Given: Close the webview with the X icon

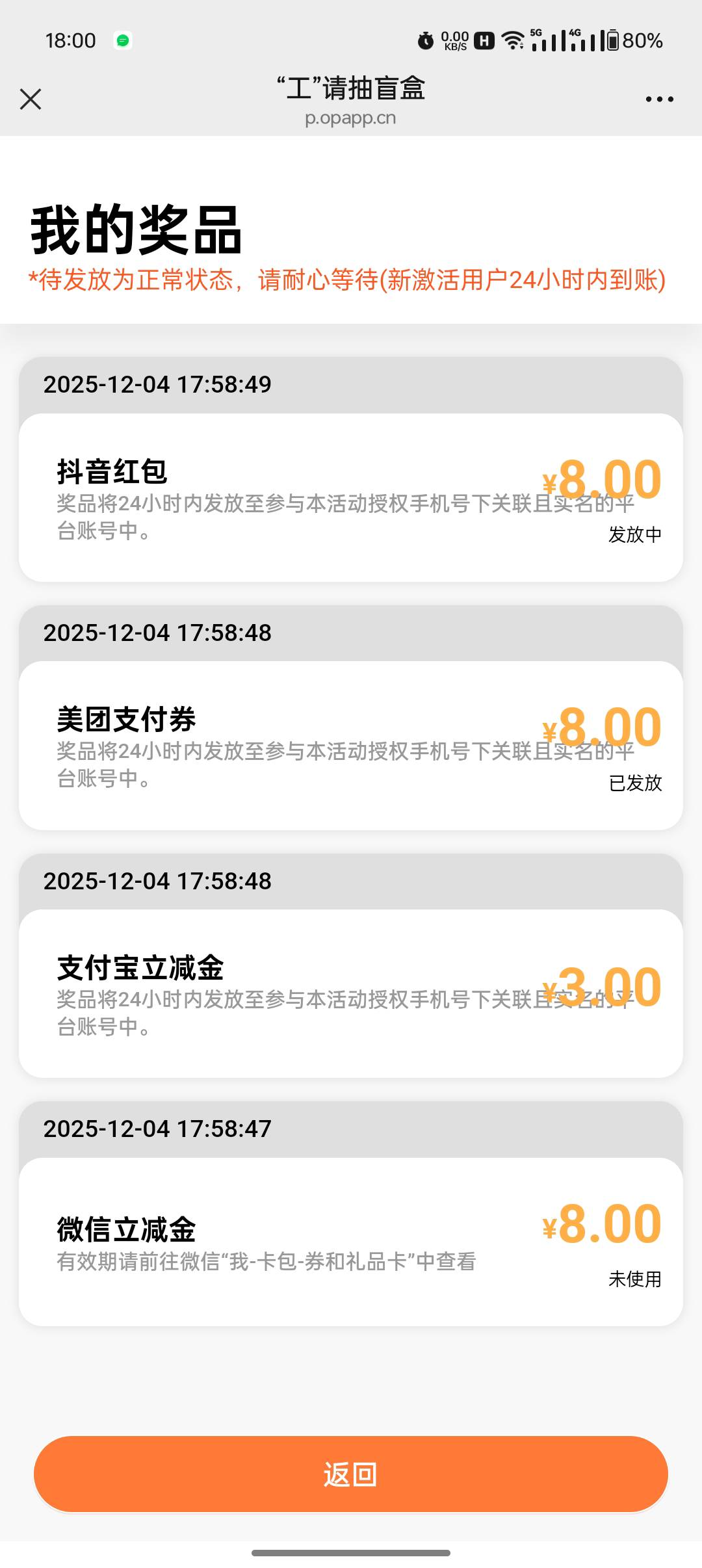Looking at the screenshot, I should pyautogui.click(x=31, y=99).
